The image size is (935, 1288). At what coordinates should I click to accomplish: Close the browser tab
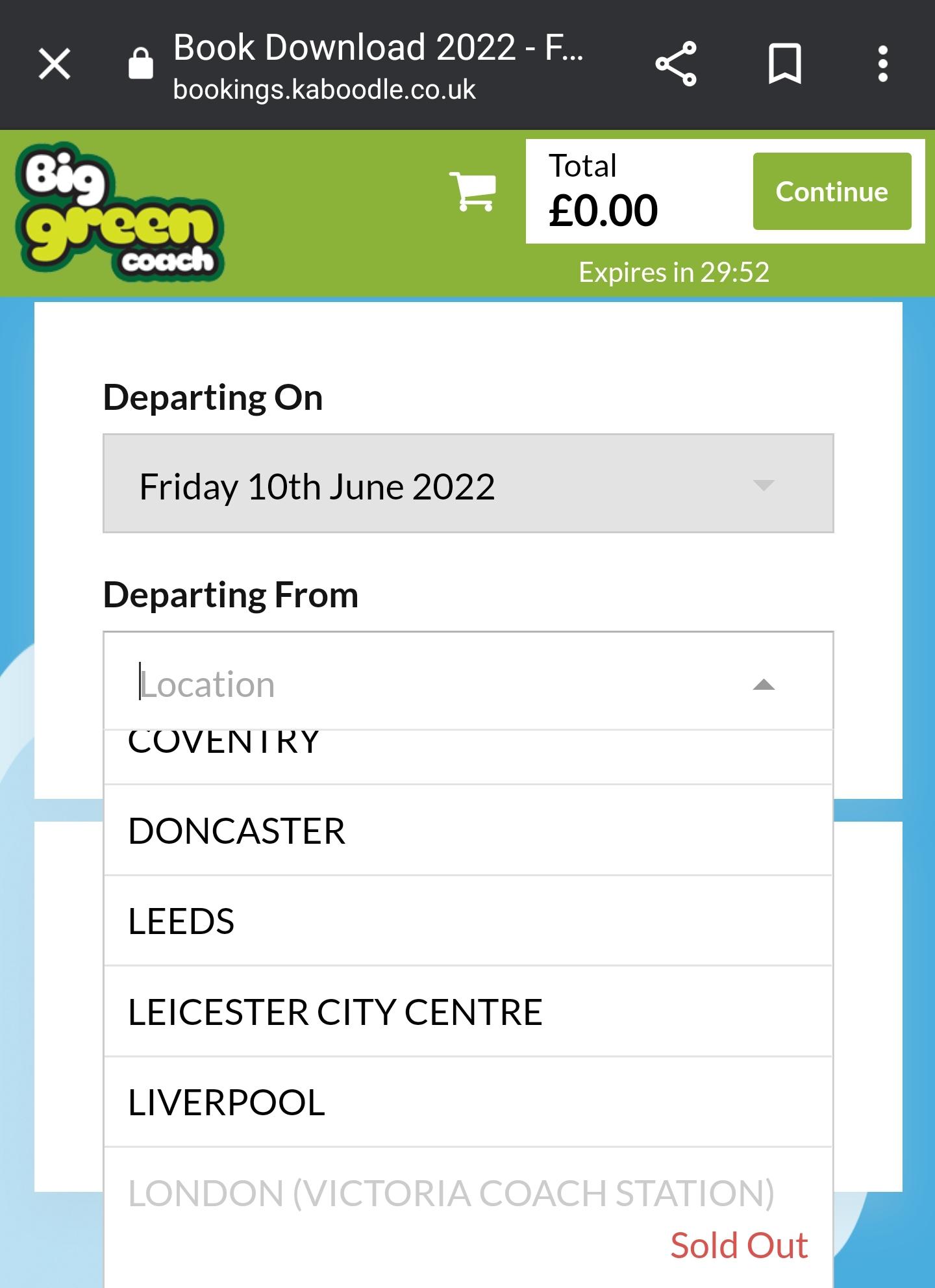point(55,63)
